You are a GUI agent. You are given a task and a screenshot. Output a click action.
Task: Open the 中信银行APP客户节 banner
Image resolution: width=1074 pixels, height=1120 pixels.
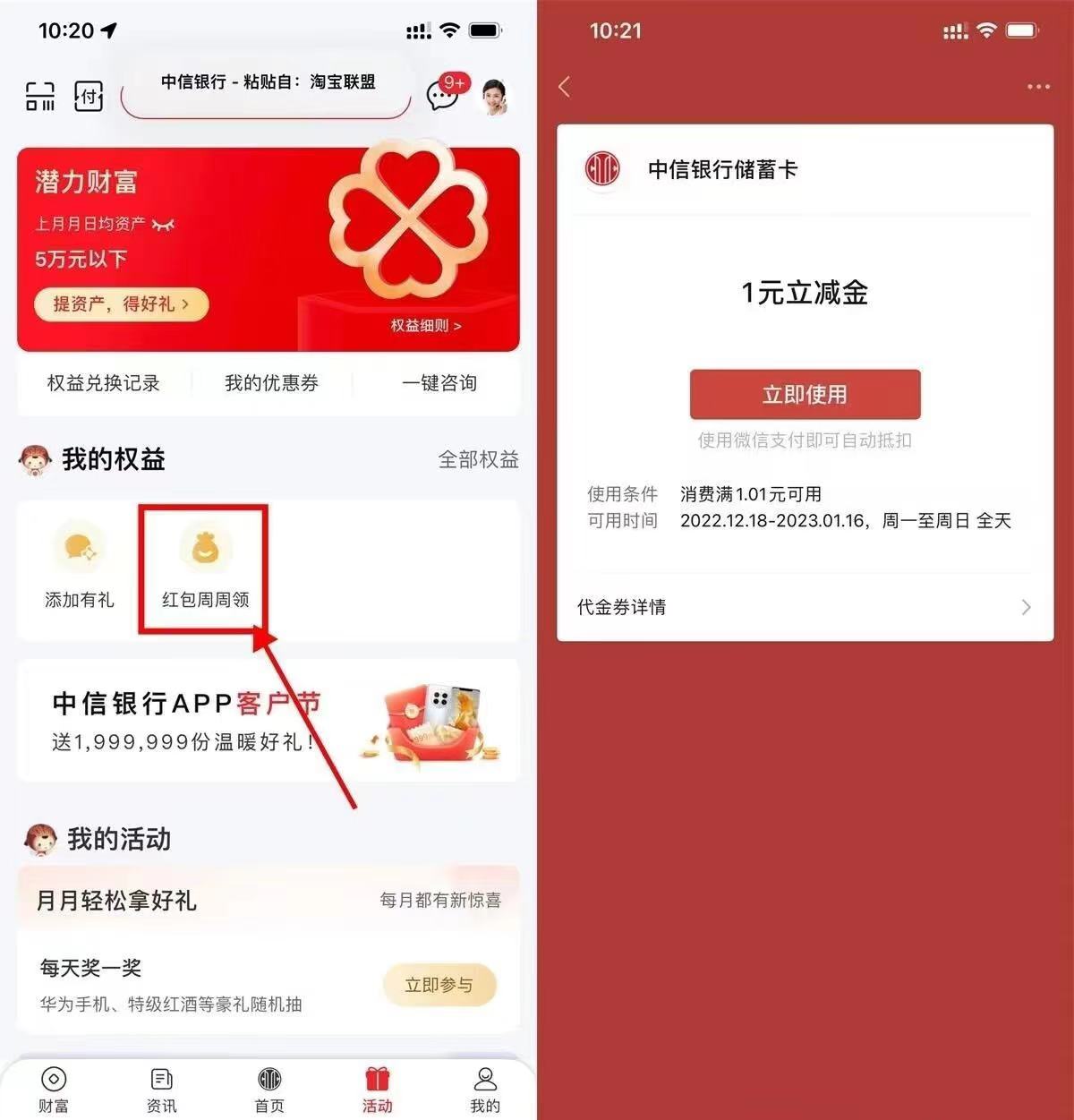[268, 721]
